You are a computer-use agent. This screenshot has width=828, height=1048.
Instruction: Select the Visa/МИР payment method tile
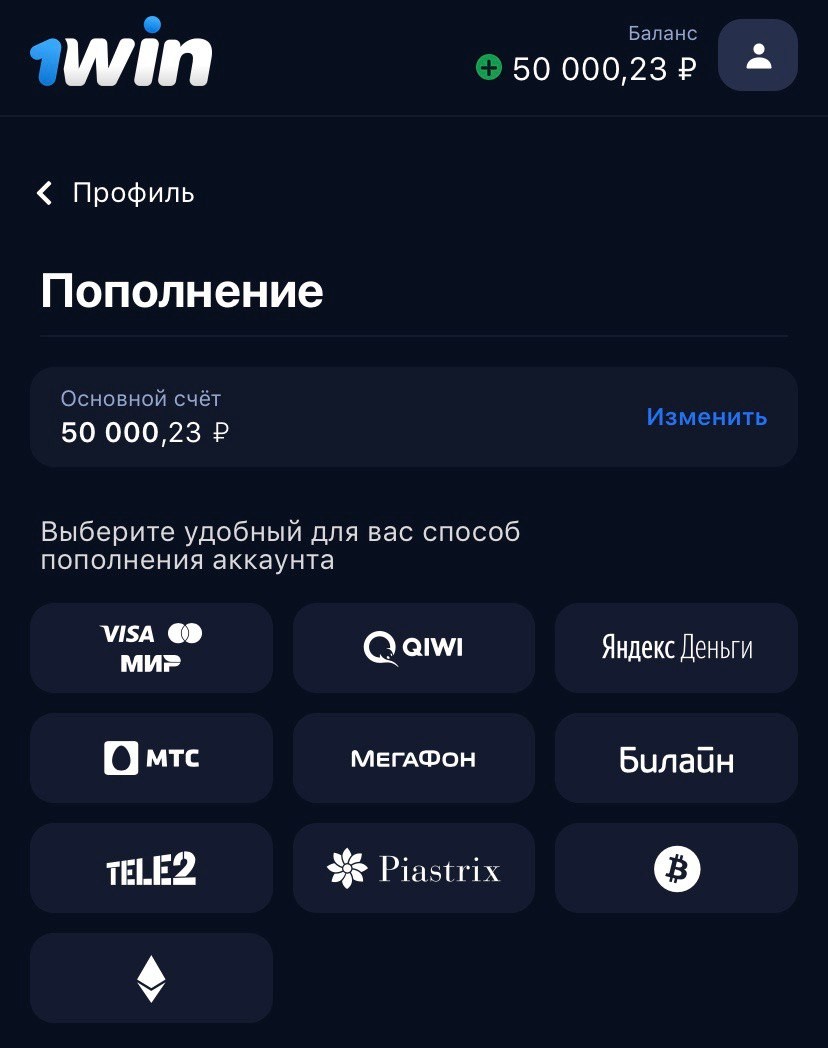[x=151, y=647]
